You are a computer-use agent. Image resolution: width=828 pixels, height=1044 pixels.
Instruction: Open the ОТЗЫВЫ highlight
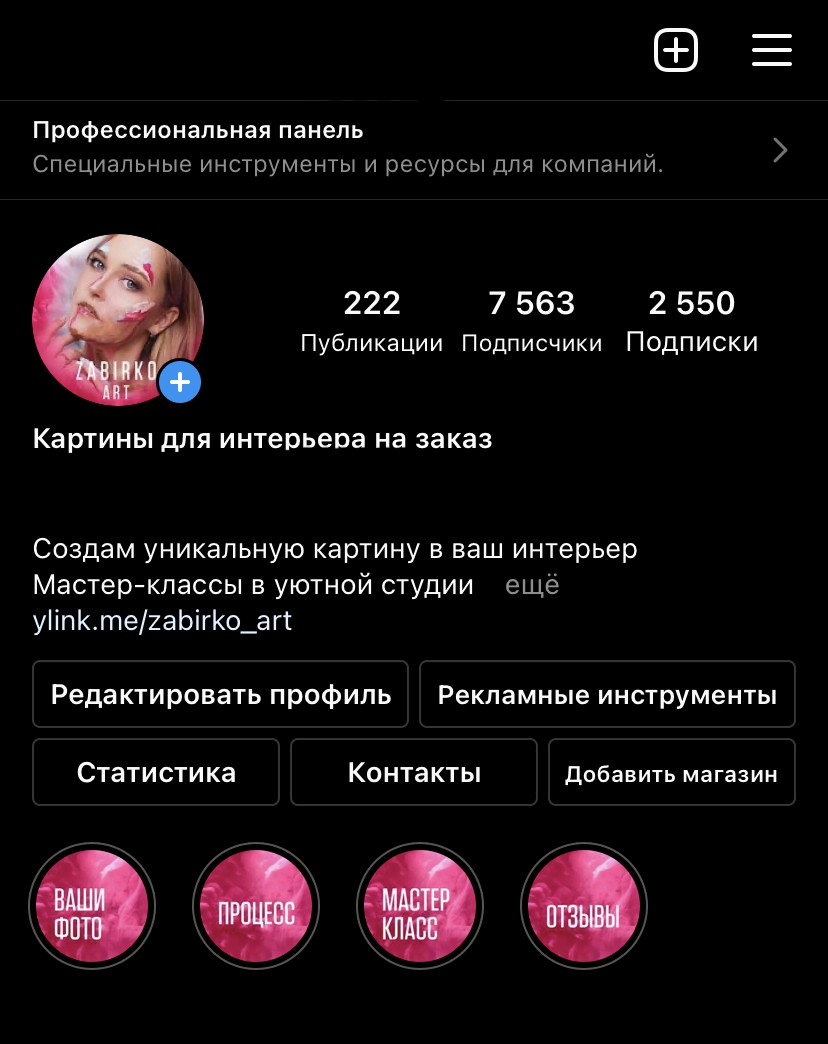[x=584, y=907]
